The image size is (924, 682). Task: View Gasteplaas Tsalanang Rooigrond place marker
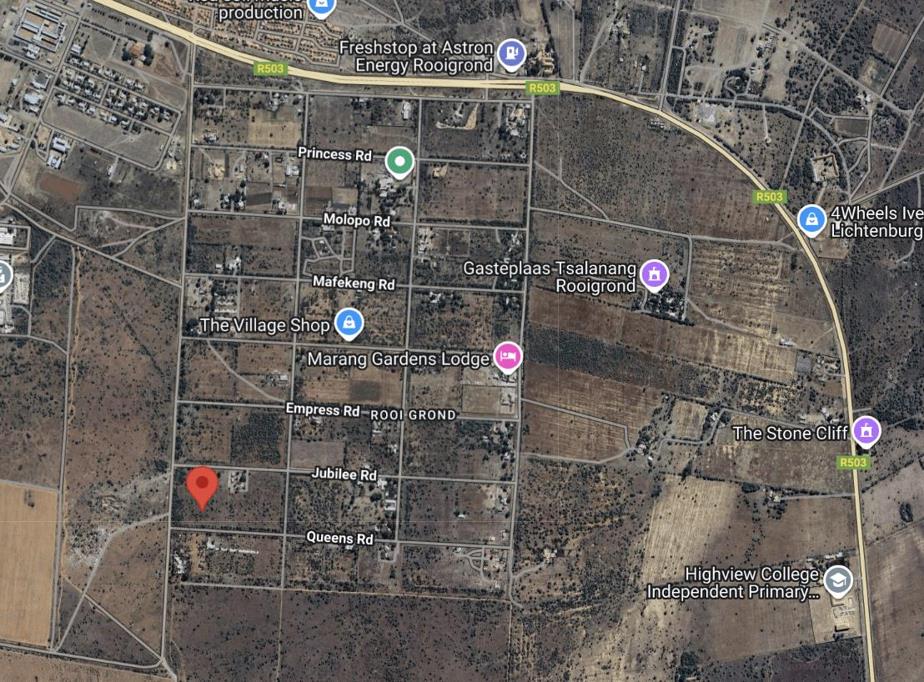point(654,274)
